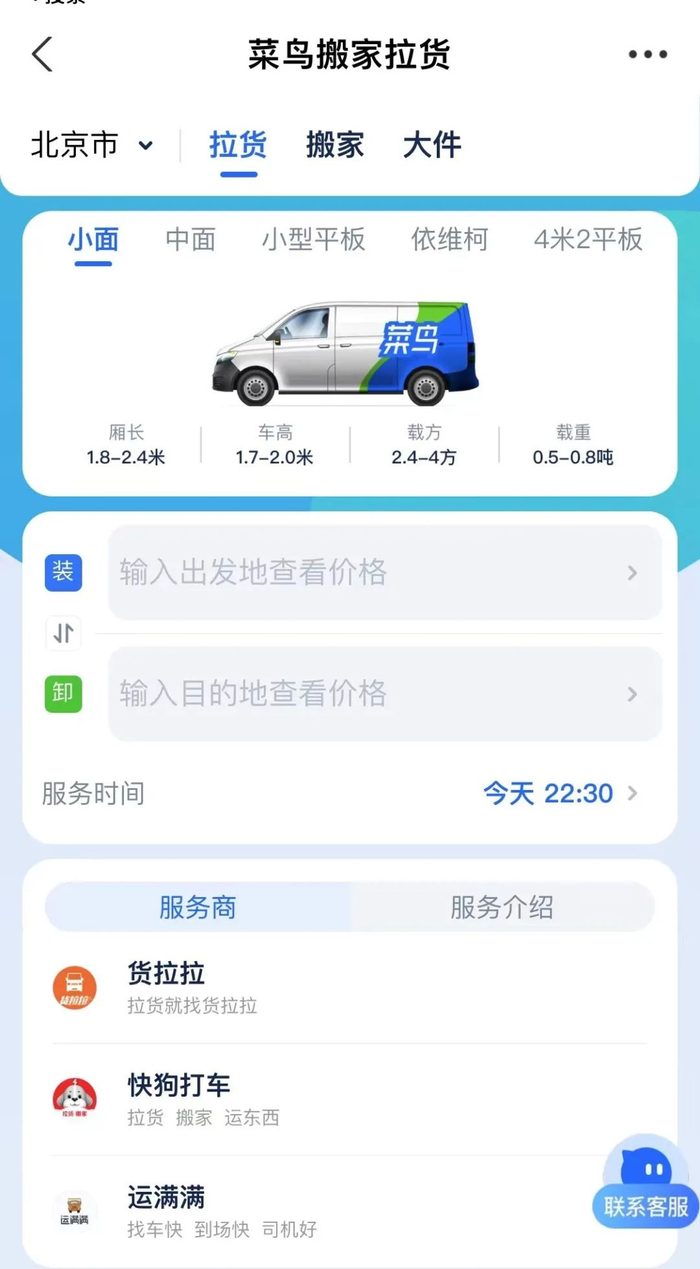Select the 小面 vehicle type
The height and width of the screenshot is (1269, 700).
(x=93, y=240)
